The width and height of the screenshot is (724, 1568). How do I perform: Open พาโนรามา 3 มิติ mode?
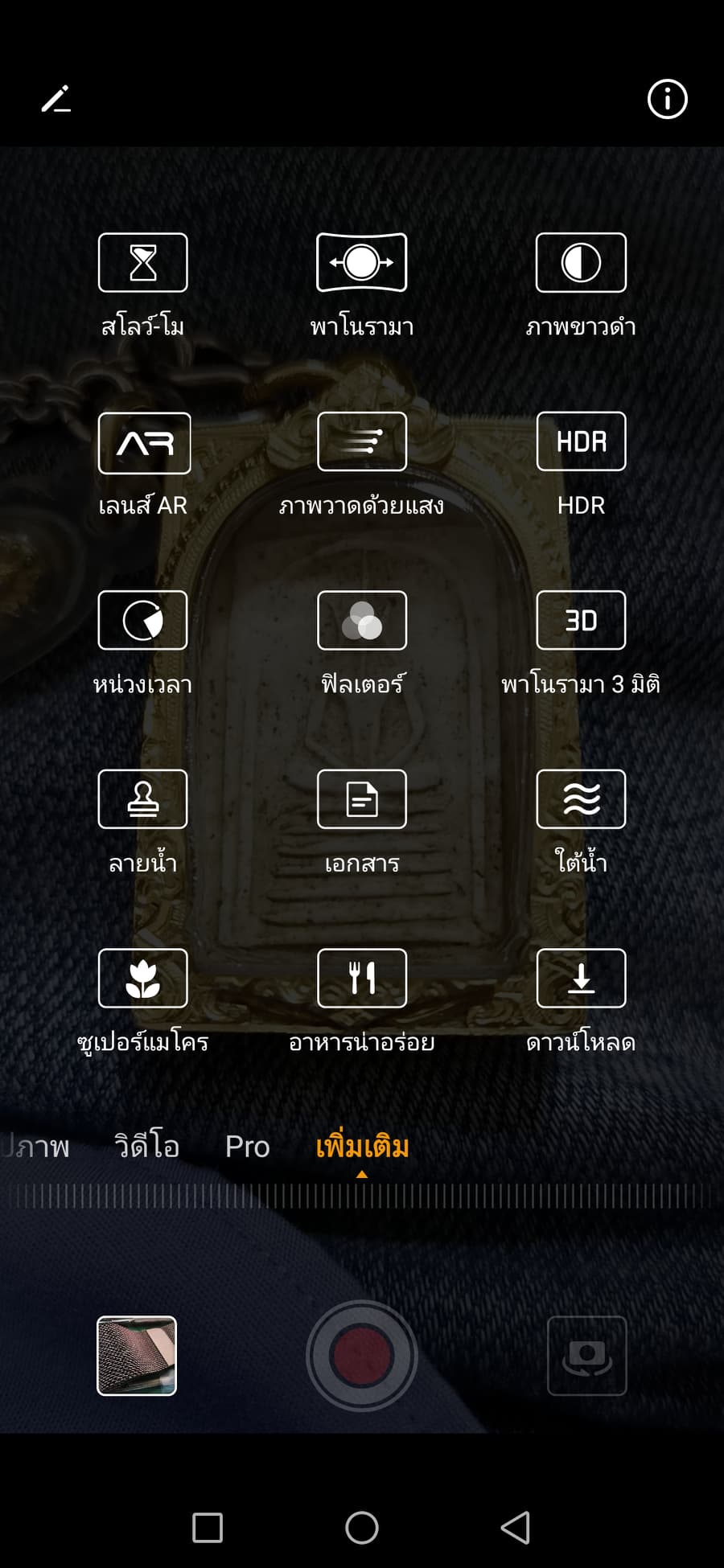pos(581,621)
